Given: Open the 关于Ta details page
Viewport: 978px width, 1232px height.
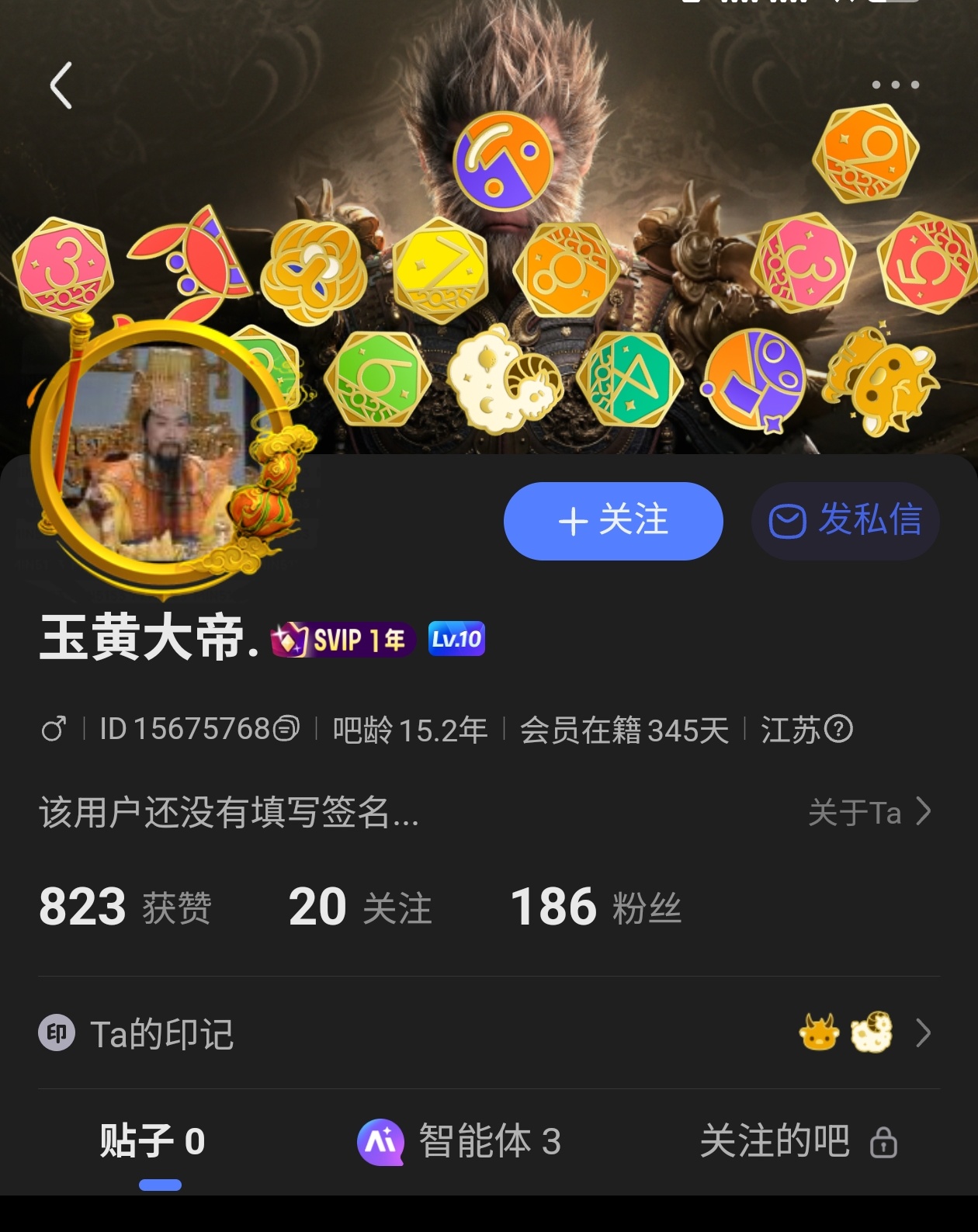Looking at the screenshot, I should (869, 813).
